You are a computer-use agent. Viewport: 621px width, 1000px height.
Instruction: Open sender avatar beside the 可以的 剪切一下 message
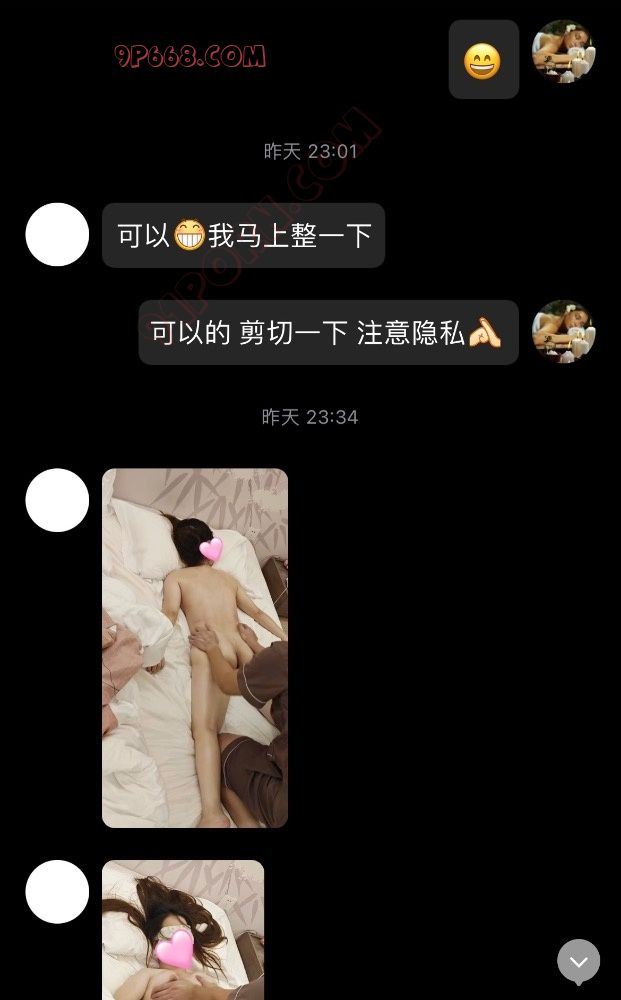(563, 332)
